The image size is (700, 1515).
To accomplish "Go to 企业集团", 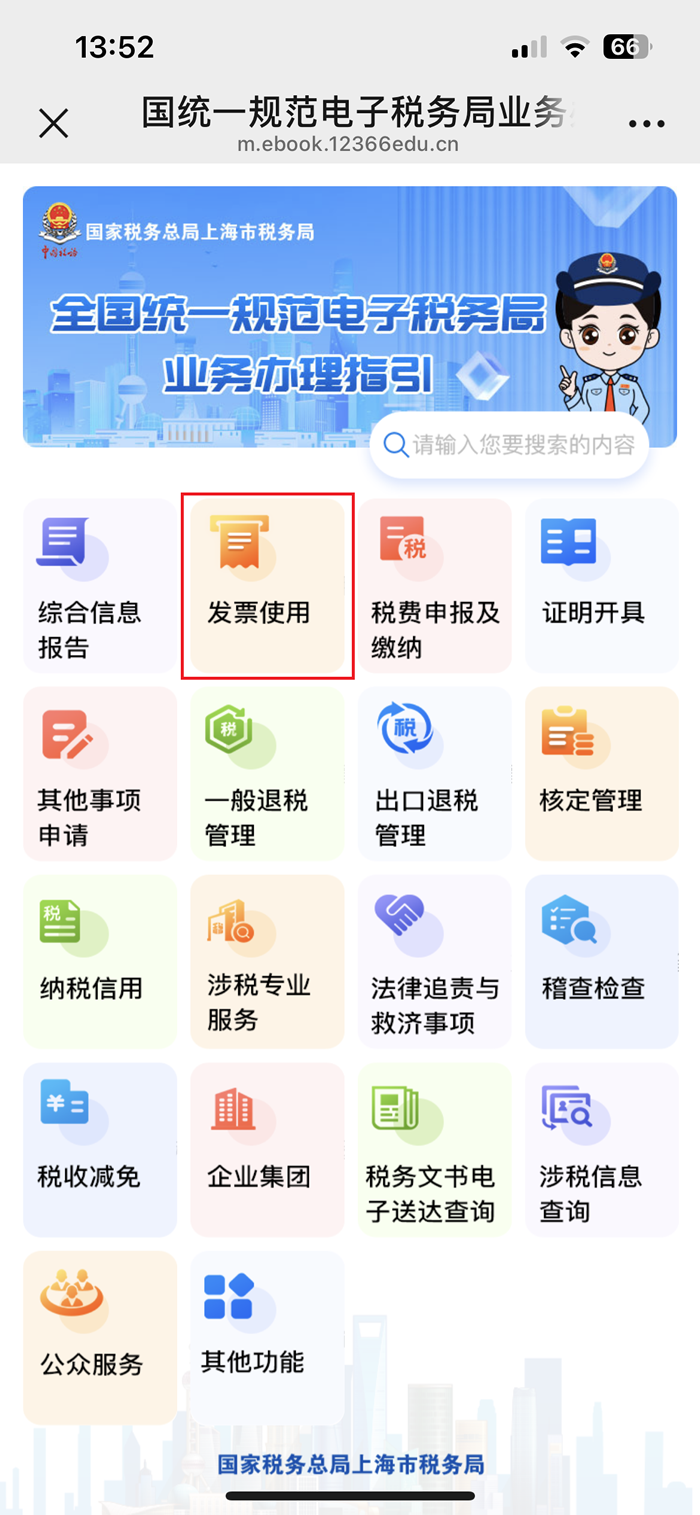I will point(267,1149).
